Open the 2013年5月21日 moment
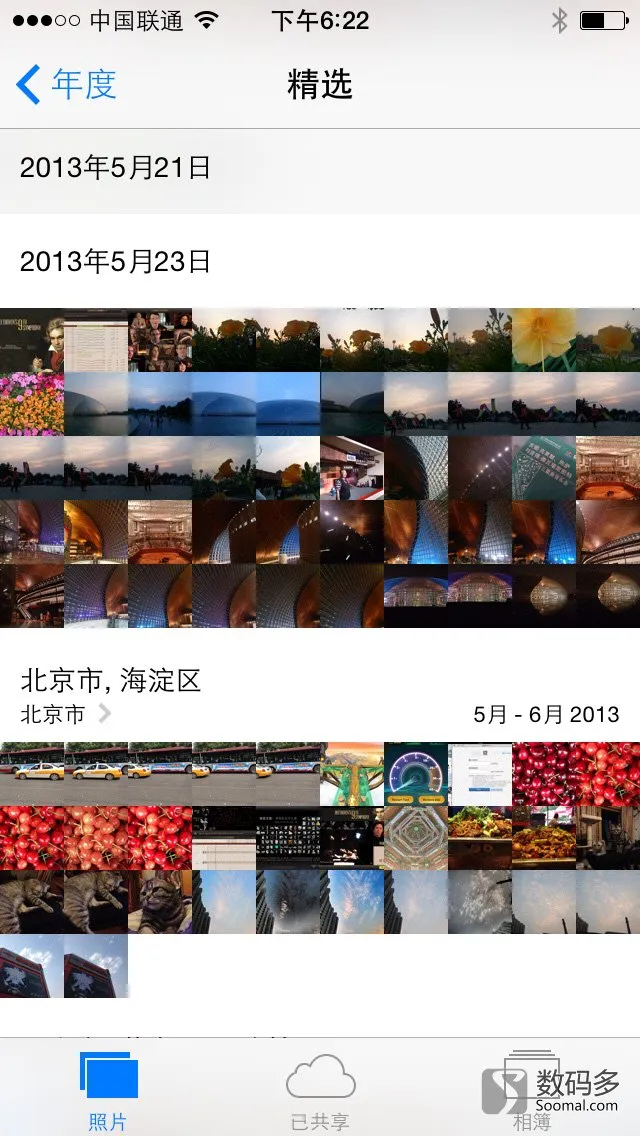The height and width of the screenshot is (1136, 640). tap(115, 168)
